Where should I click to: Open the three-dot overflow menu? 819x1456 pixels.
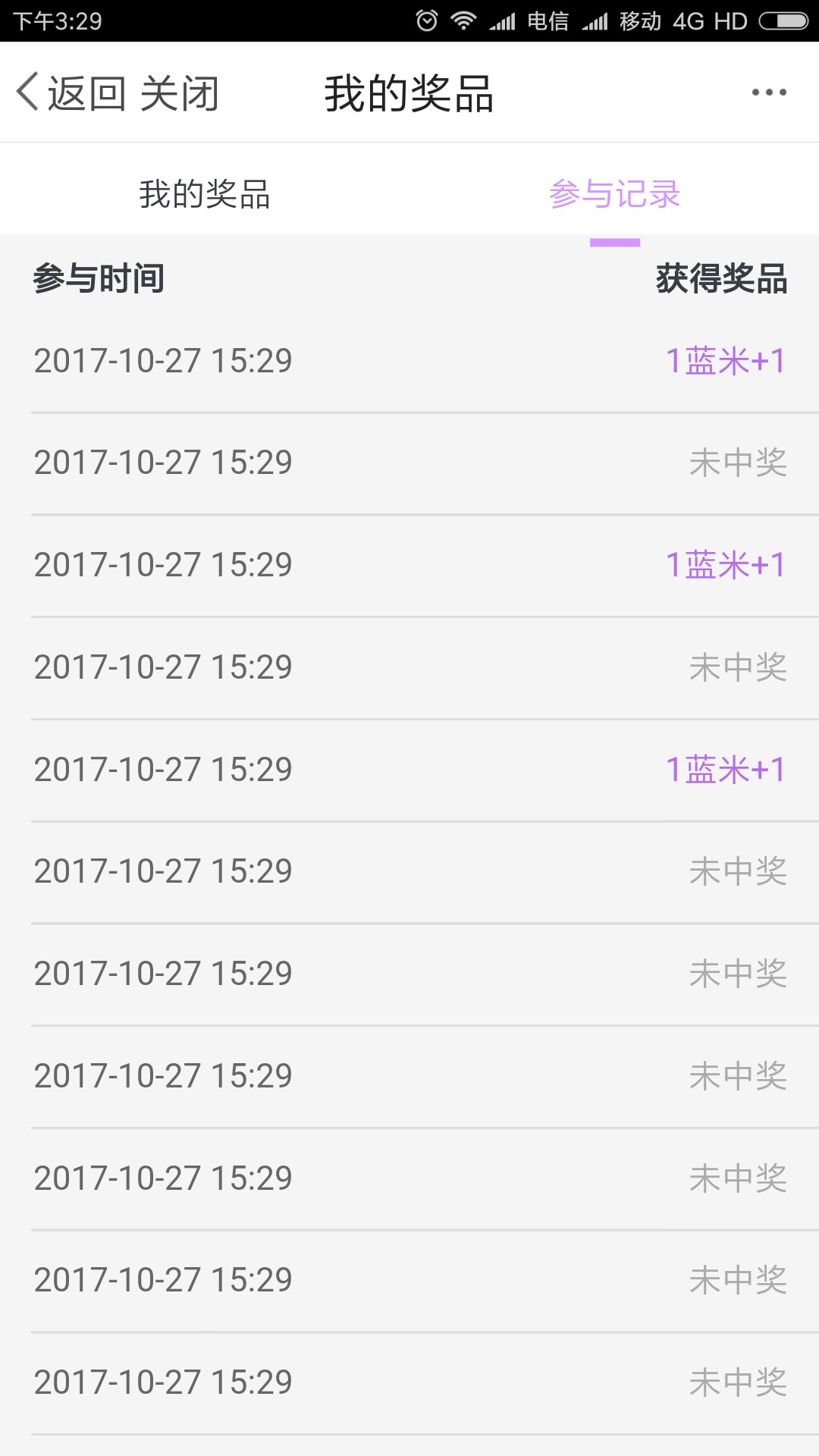(769, 93)
